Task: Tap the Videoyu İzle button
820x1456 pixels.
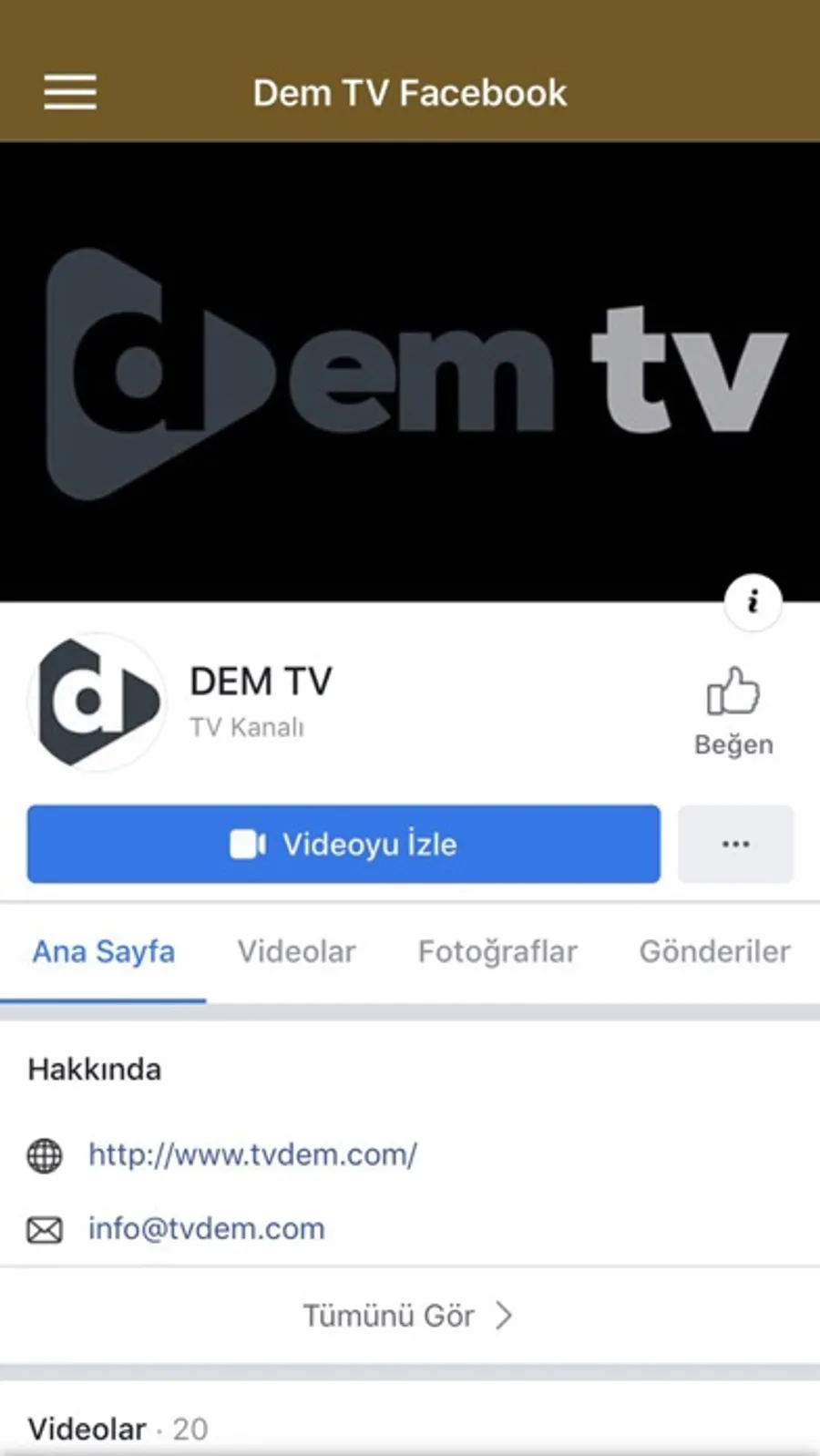Action: click(343, 844)
